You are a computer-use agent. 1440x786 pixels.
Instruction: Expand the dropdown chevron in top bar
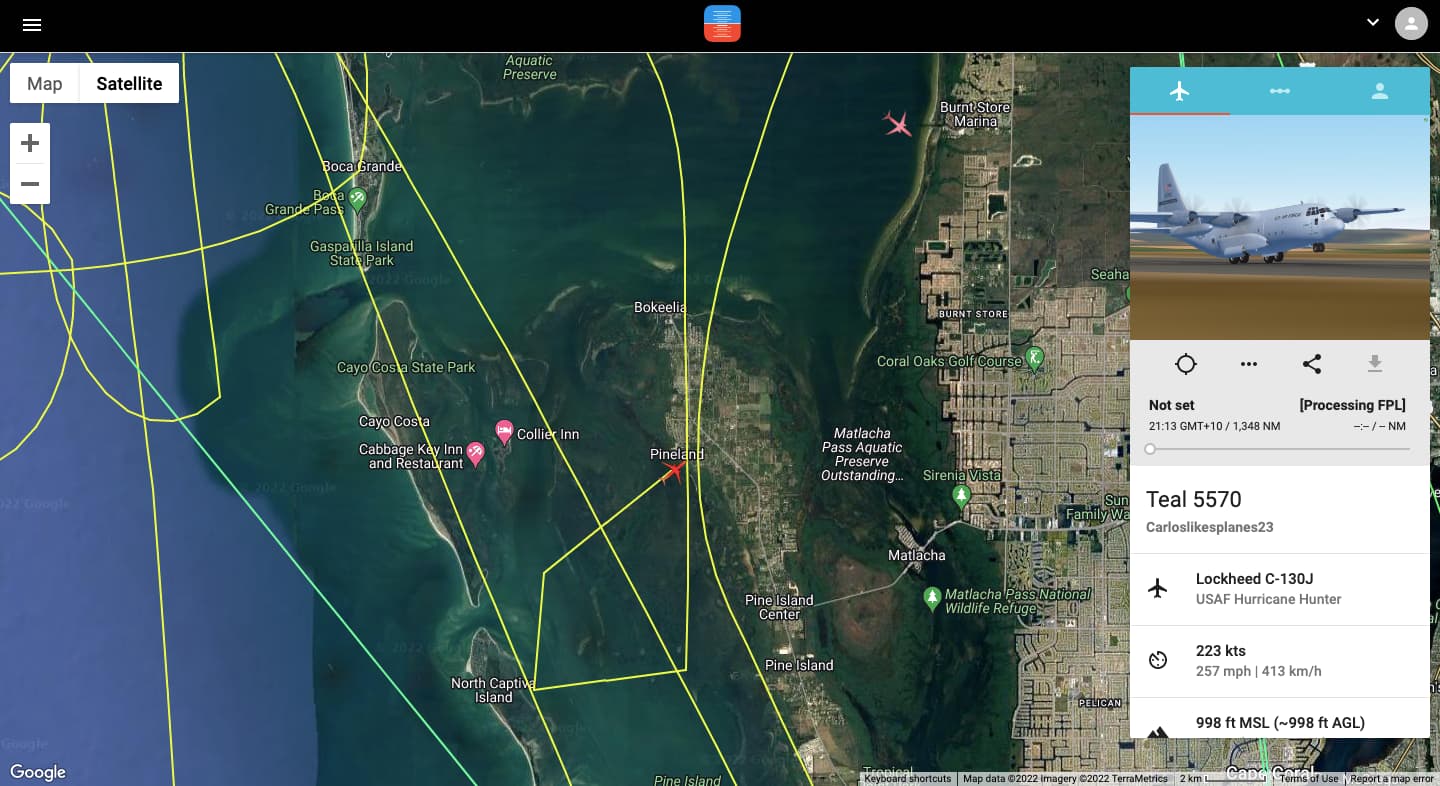(x=1373, y=23)
